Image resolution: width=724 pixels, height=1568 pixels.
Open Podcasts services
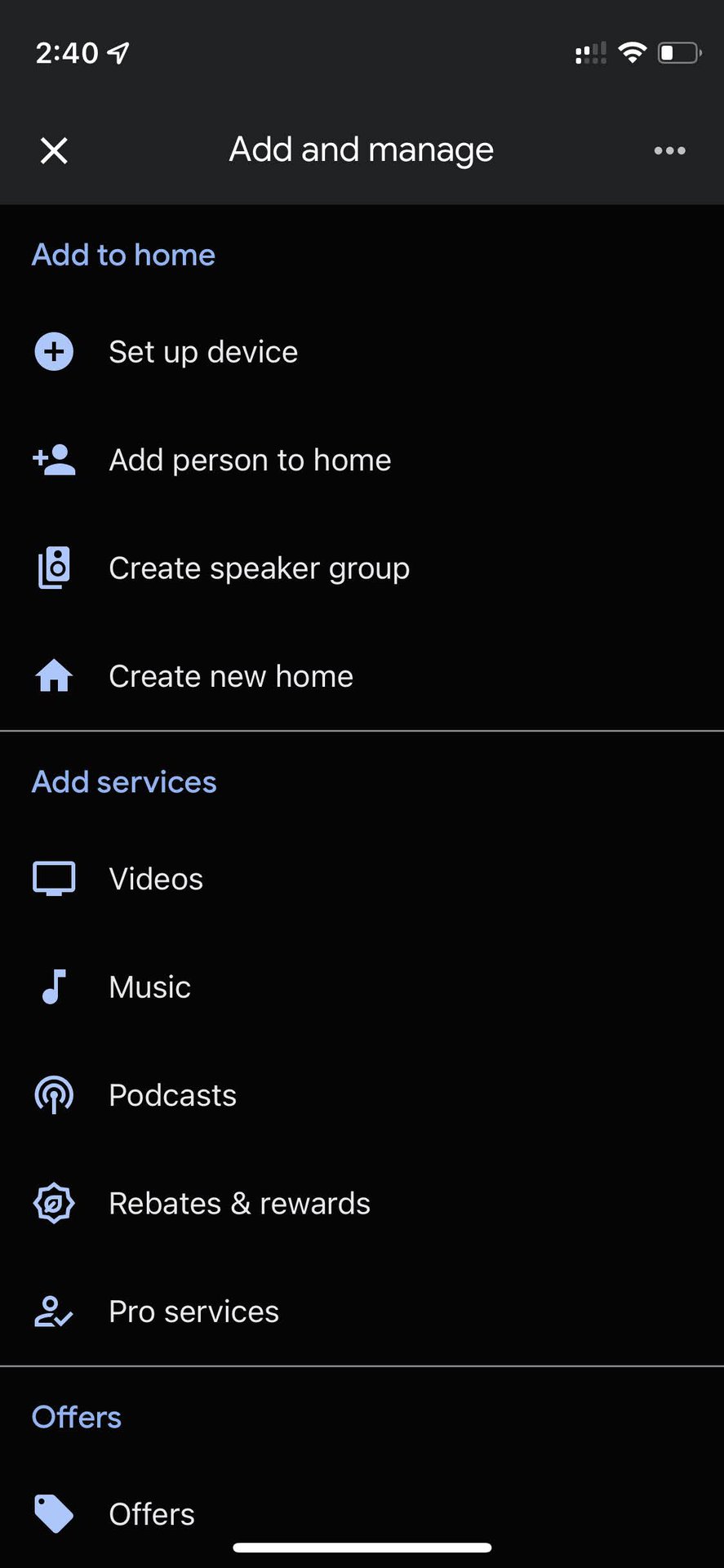(172, 1095)
